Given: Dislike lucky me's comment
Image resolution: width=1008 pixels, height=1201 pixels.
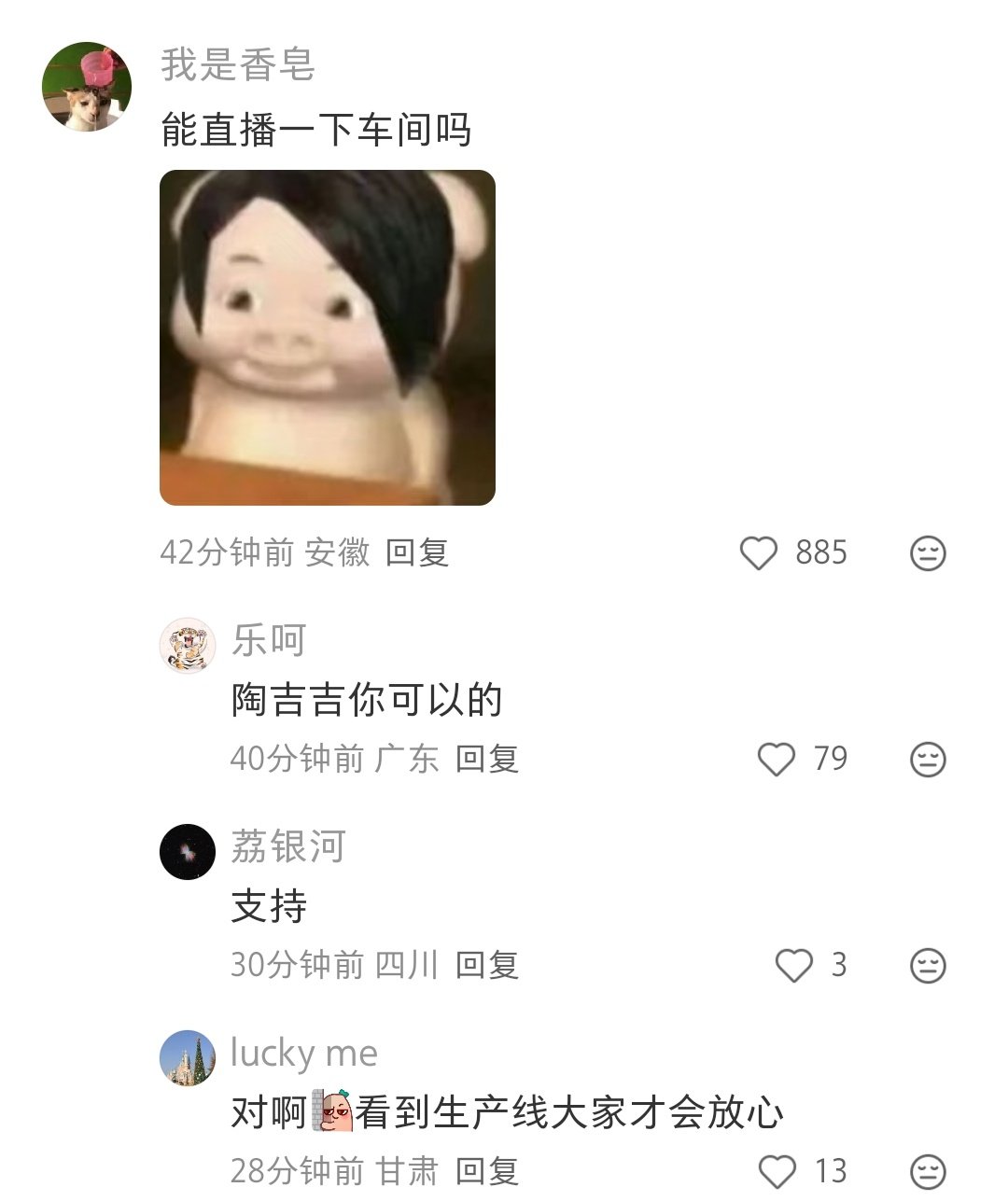Looking at the screenshot, I should pyautogui.click(x=928, y=1172).
